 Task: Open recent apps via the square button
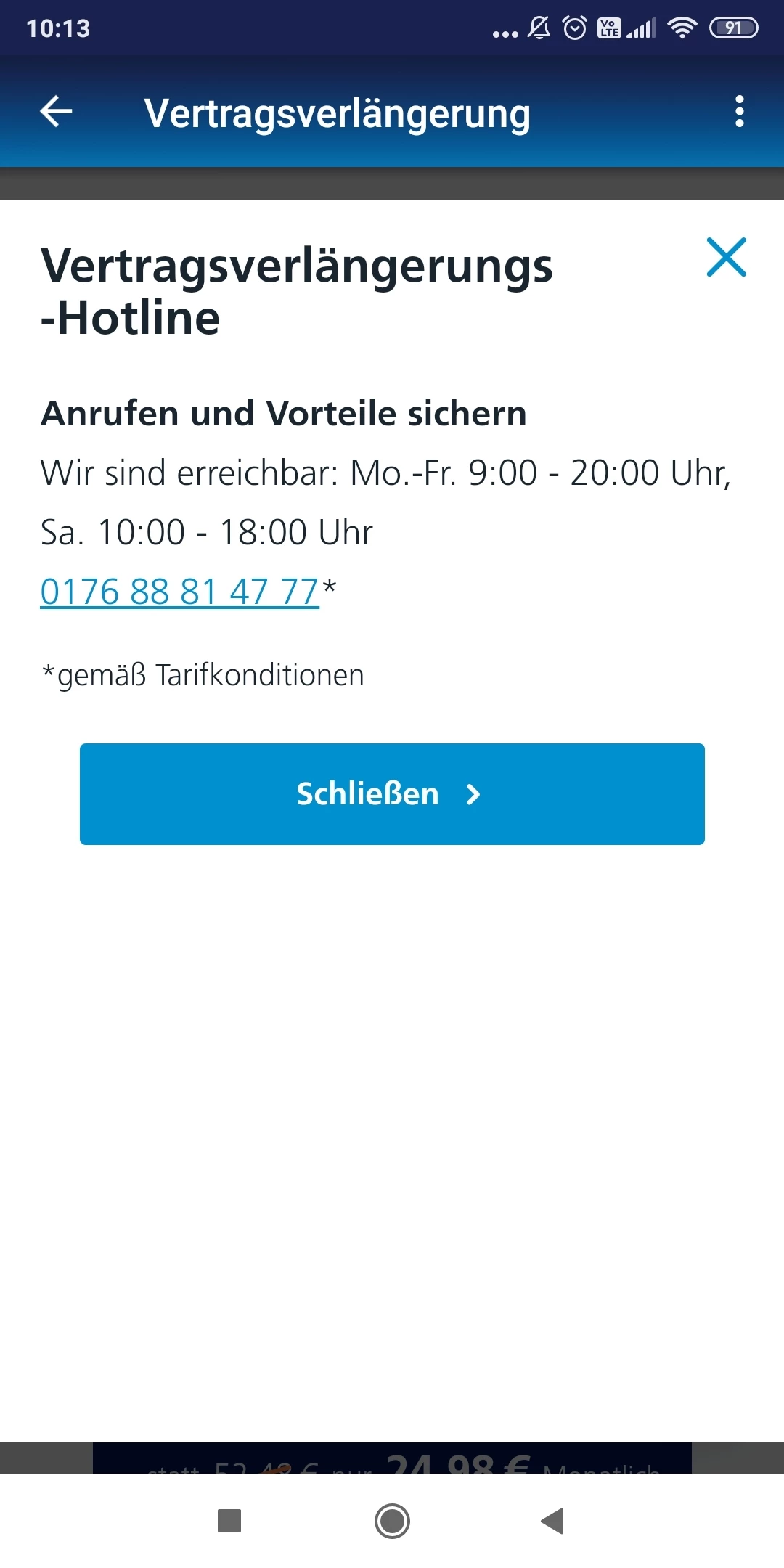[x=229, y=1521]
